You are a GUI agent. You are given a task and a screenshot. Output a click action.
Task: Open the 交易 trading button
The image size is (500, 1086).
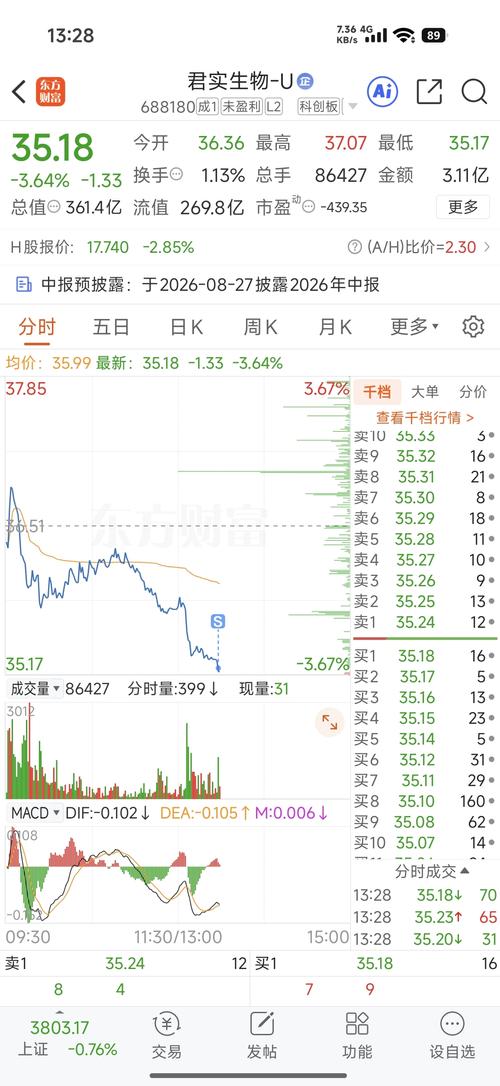(166, 1035)
